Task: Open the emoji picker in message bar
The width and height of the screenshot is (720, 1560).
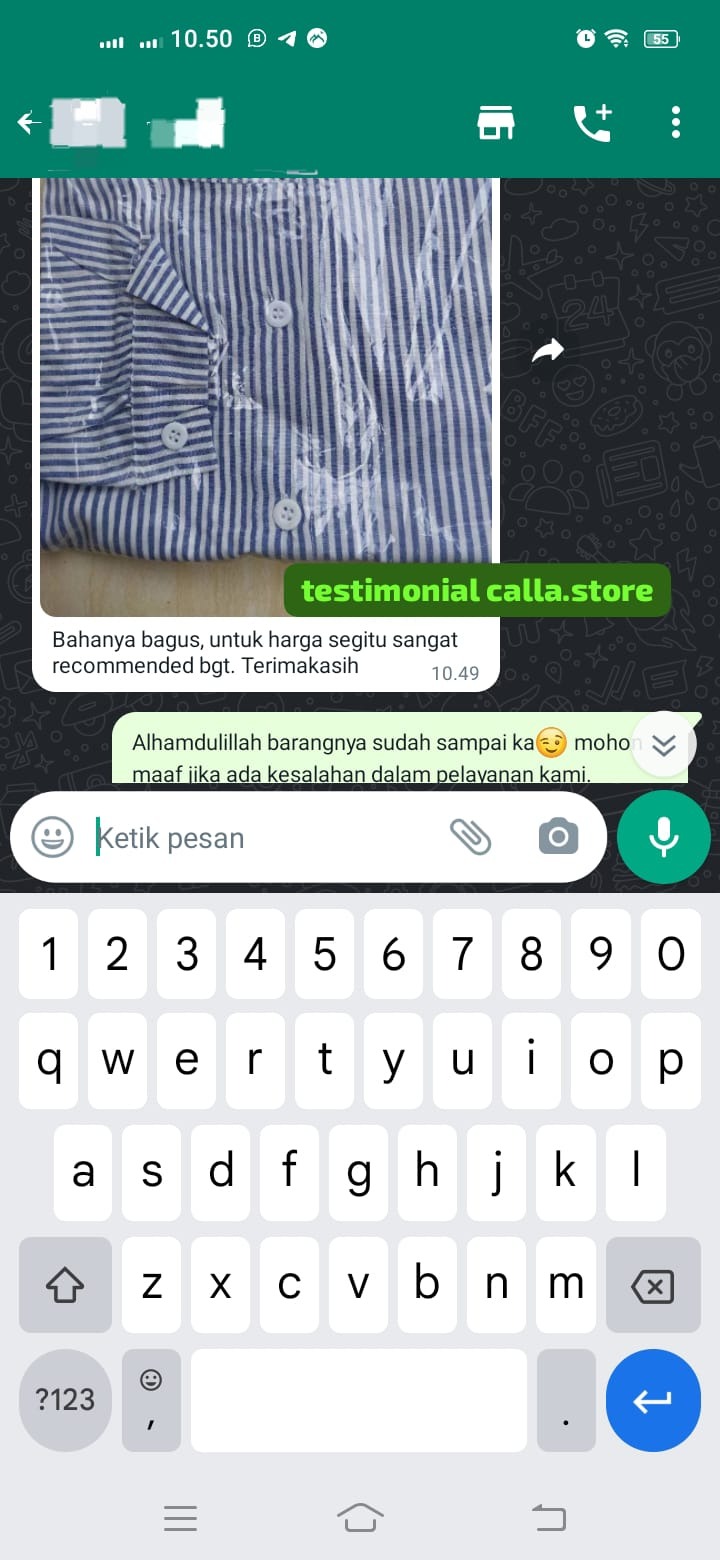Action: 53,837
